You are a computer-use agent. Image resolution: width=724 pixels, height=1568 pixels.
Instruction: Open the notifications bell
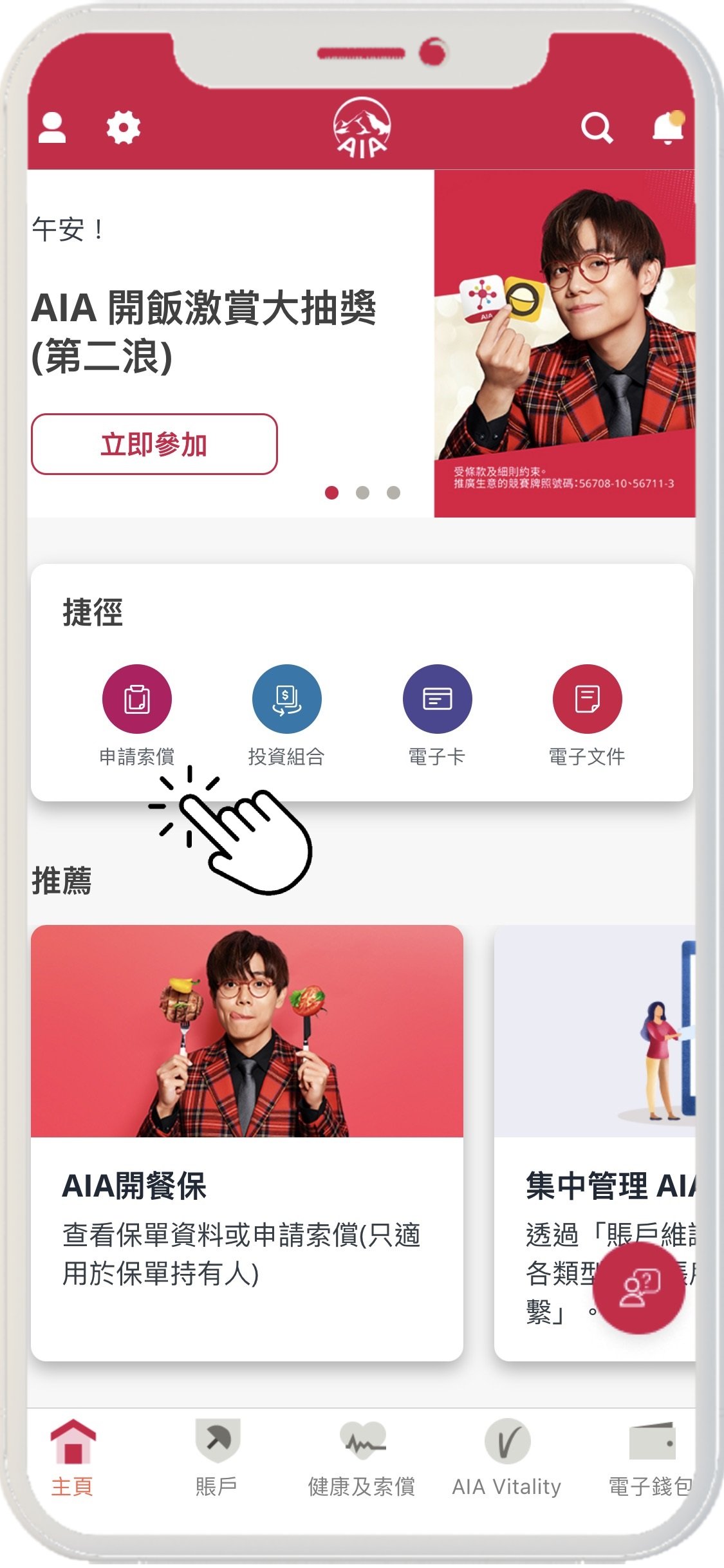tap(668, 127)
